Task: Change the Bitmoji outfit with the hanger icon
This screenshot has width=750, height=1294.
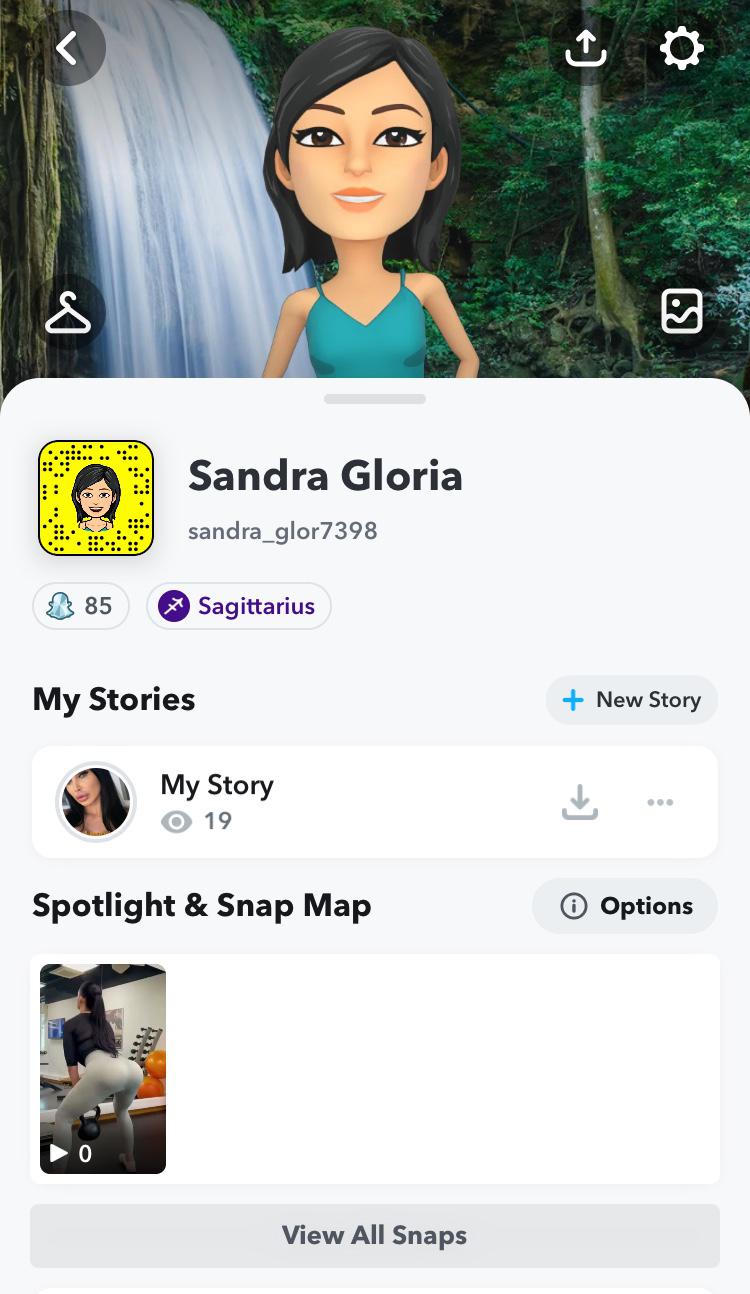Action: coord(68,313)
